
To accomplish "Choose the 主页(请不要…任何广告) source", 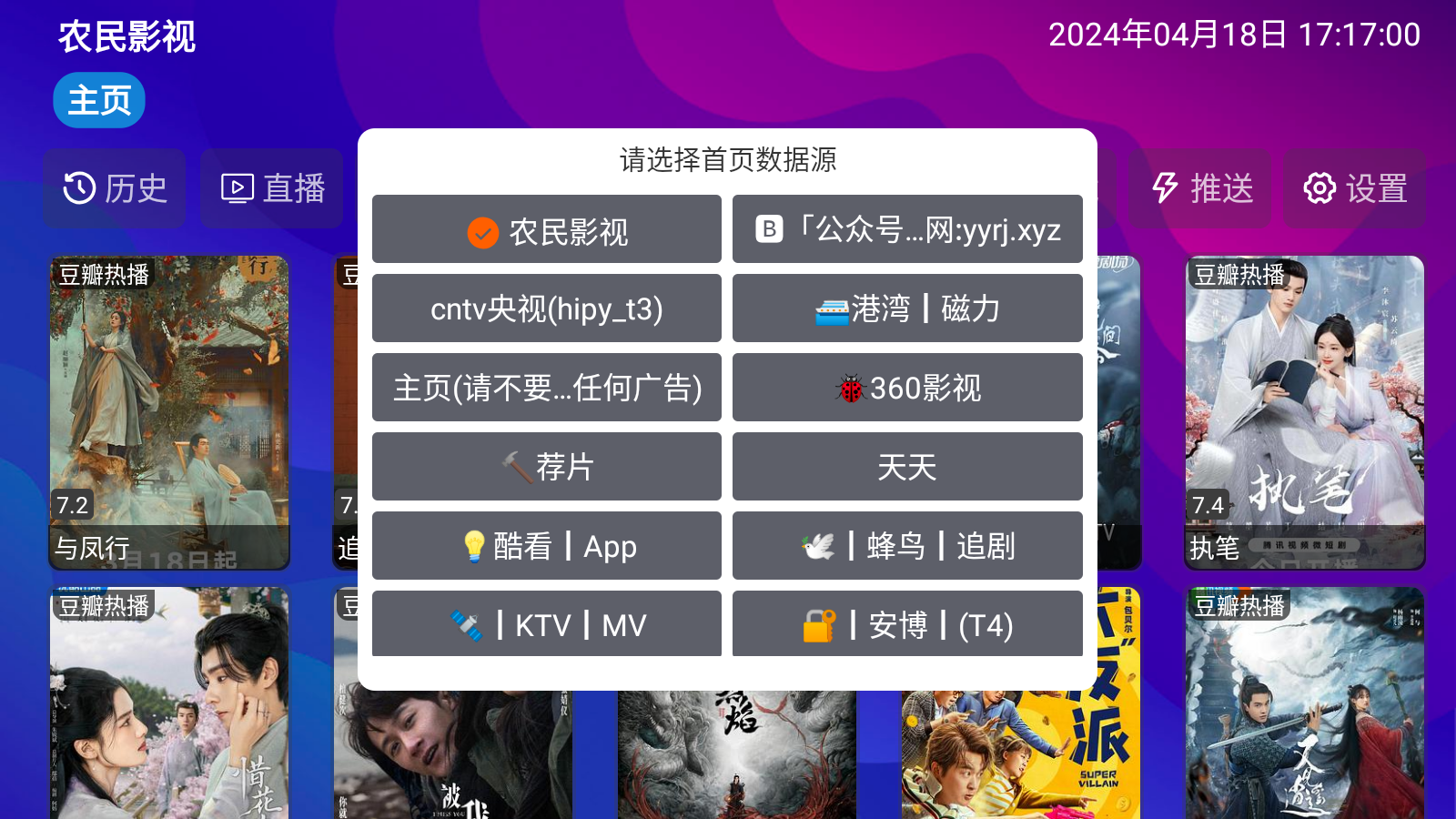I will click(546, 388).
